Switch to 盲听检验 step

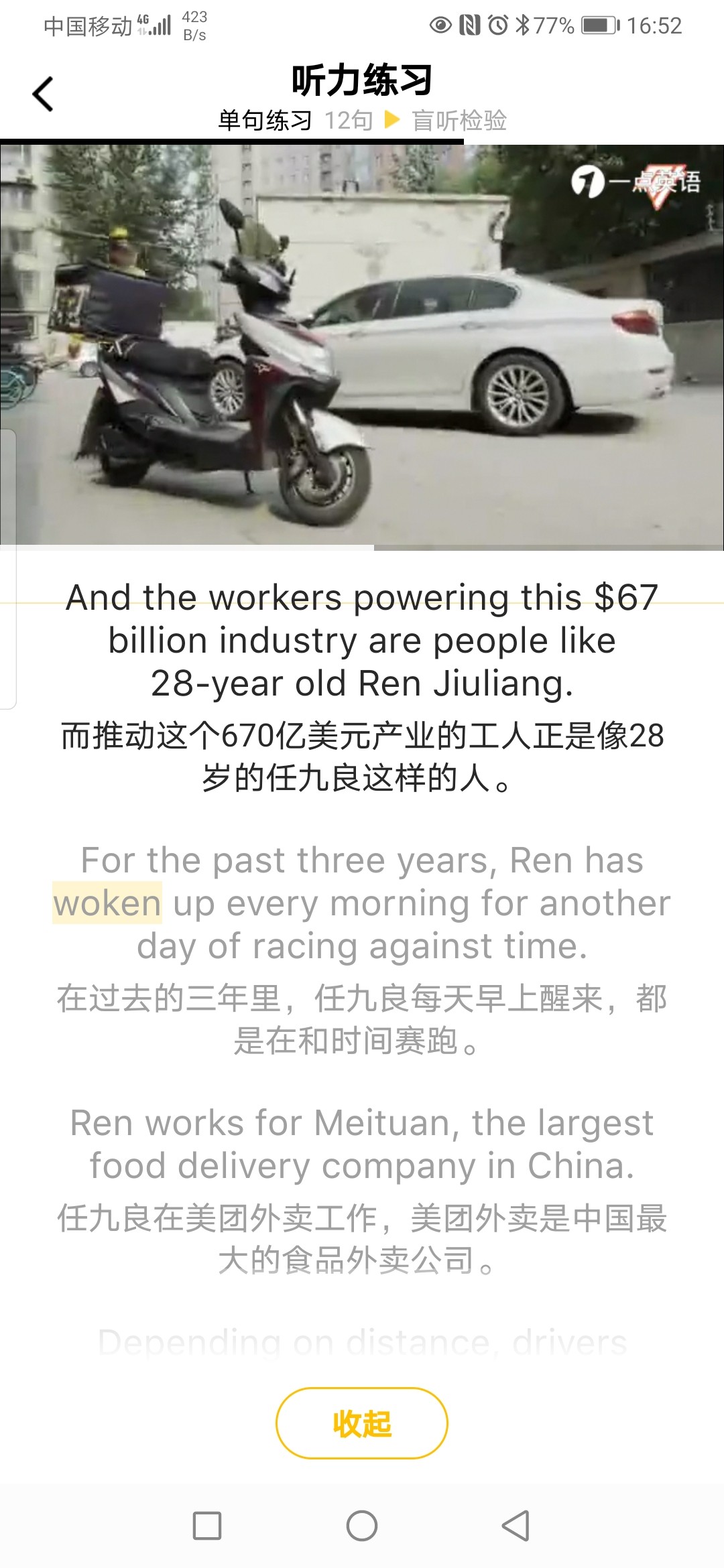pyautogui.click(x=459, y=121)
